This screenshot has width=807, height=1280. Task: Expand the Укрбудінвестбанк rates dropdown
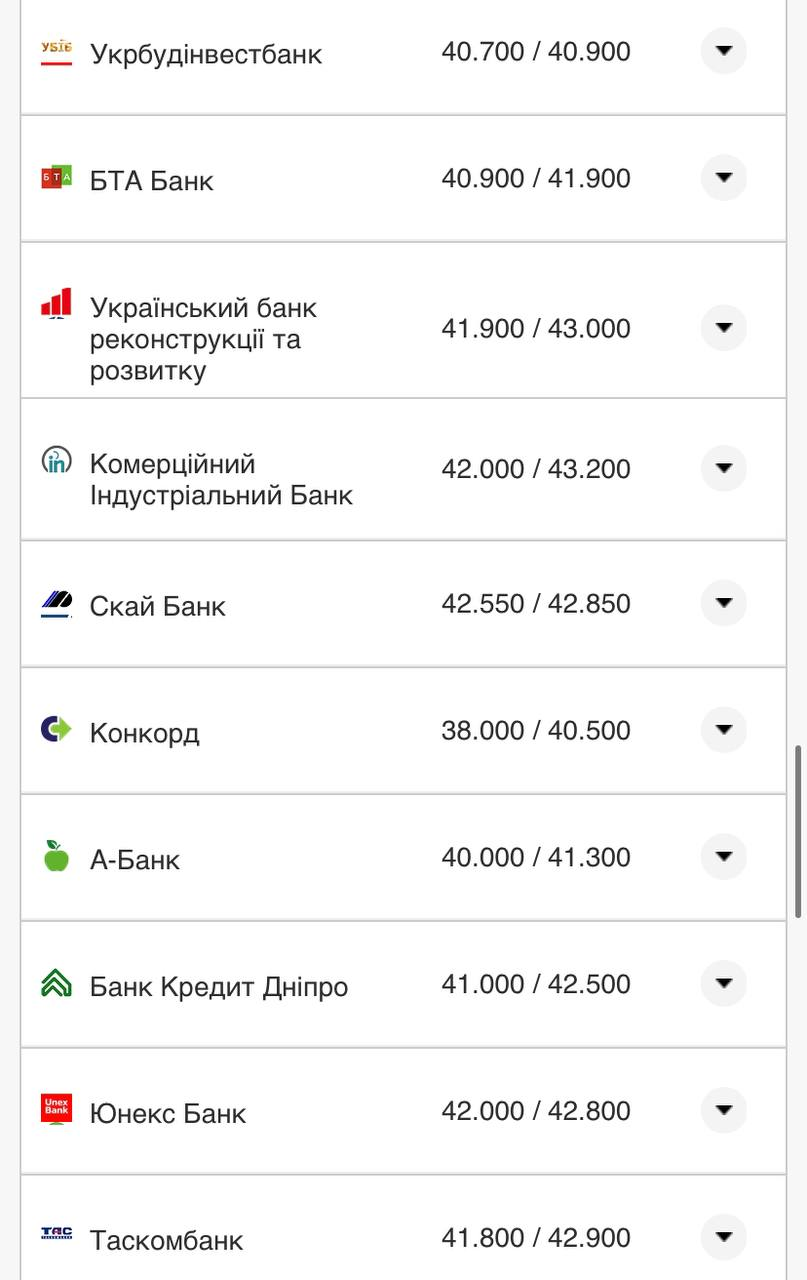(723, 51)
